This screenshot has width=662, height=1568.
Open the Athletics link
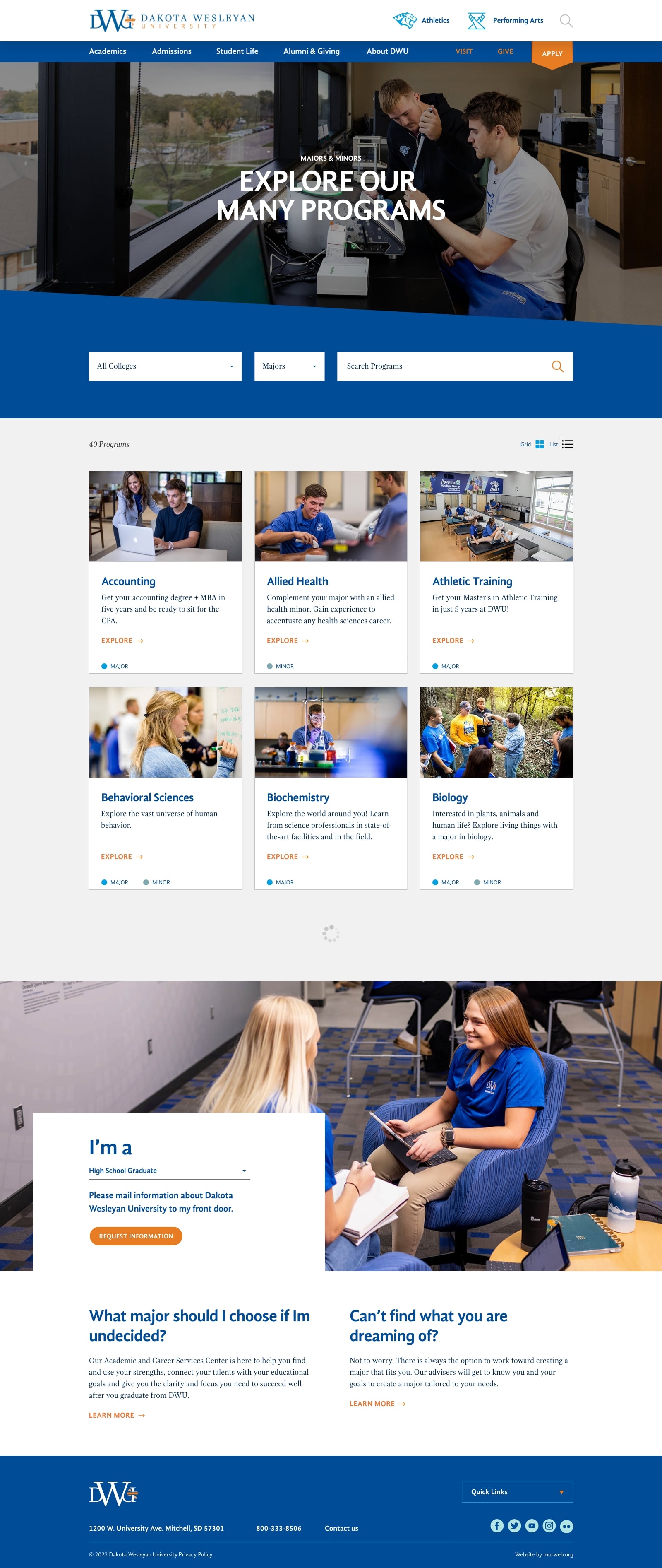[x=422, y=21]
